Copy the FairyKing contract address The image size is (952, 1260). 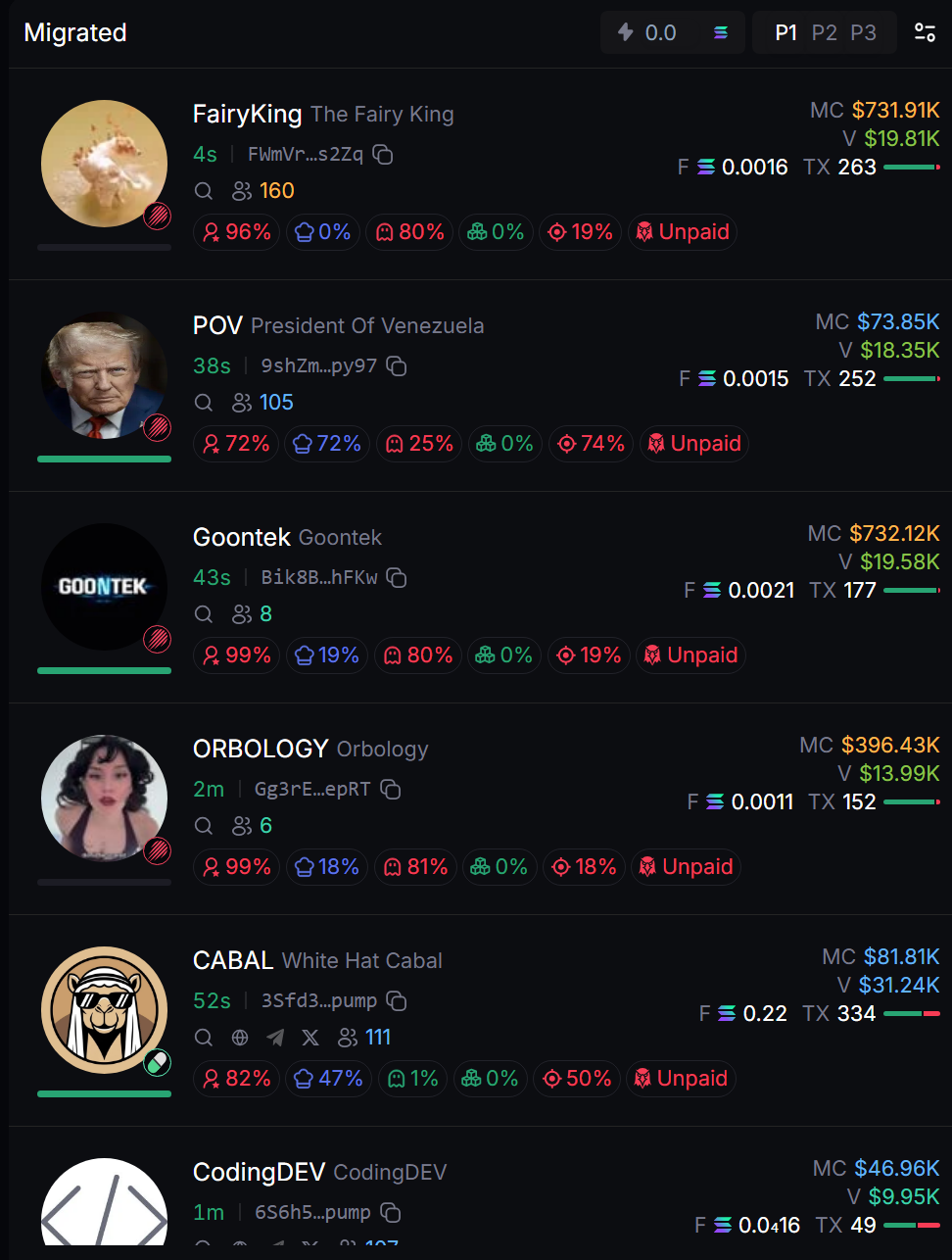[383, 155]
